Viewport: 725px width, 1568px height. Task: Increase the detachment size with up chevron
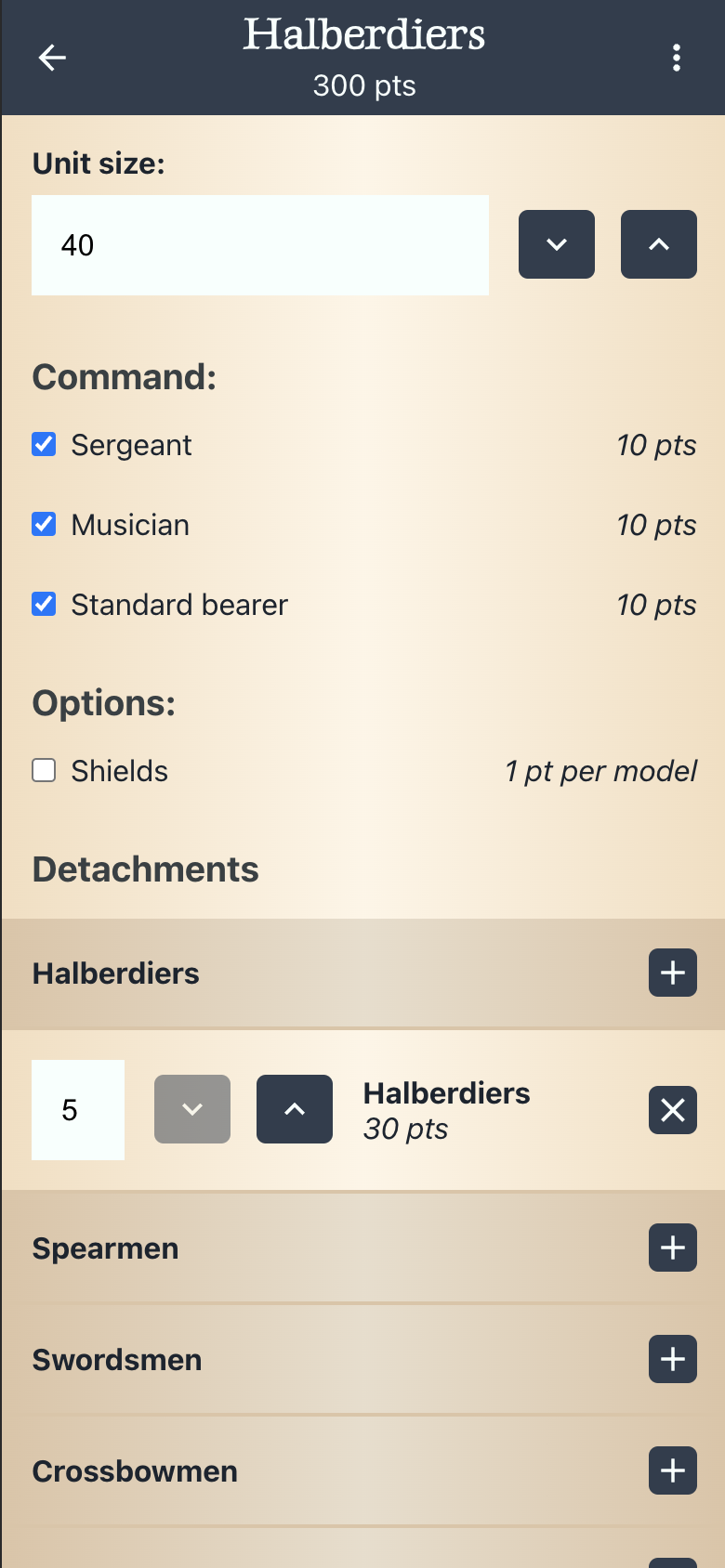point(294,1109)
